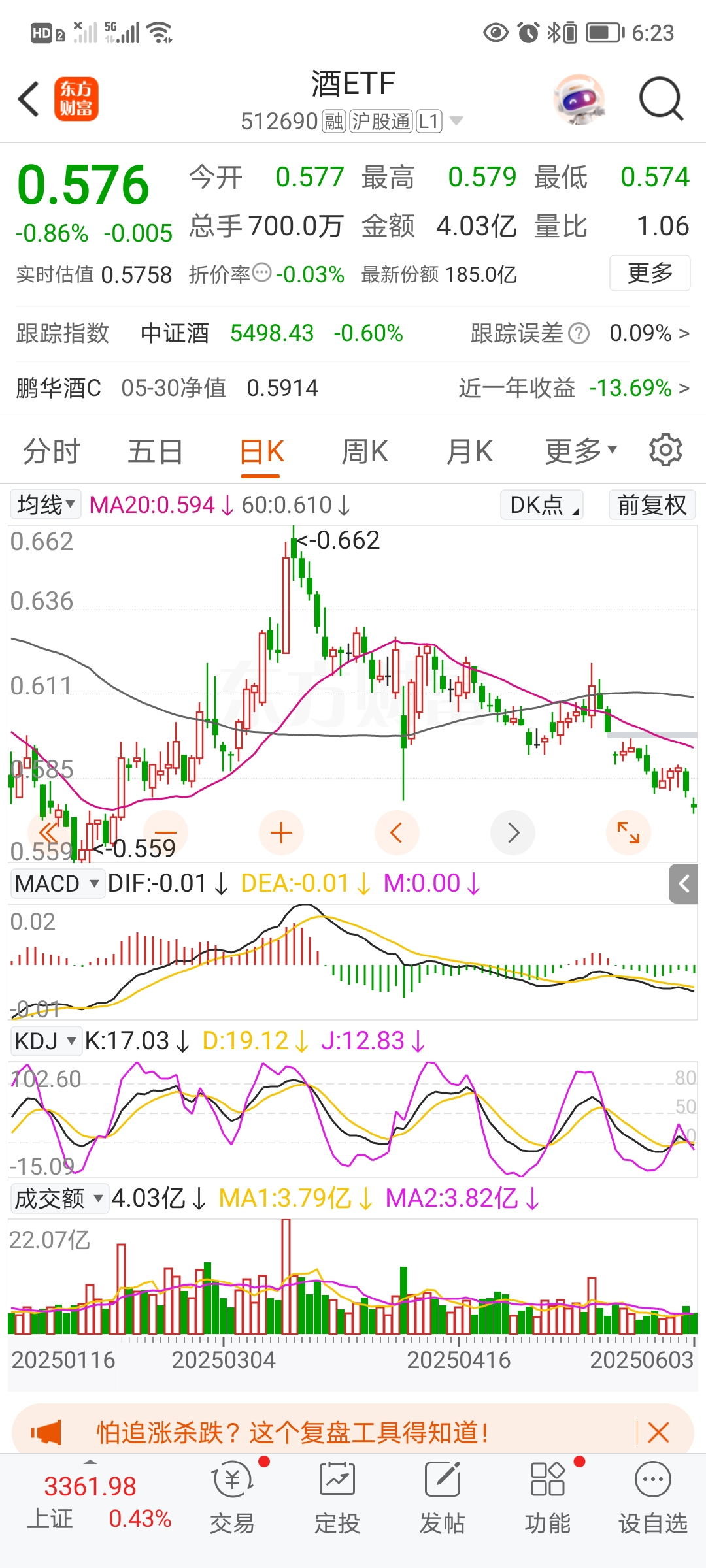Switch to the 五日 chart tab
The width and height of the screenshot is (706, 1568).
pyautogui.click(x=155, y=451)
